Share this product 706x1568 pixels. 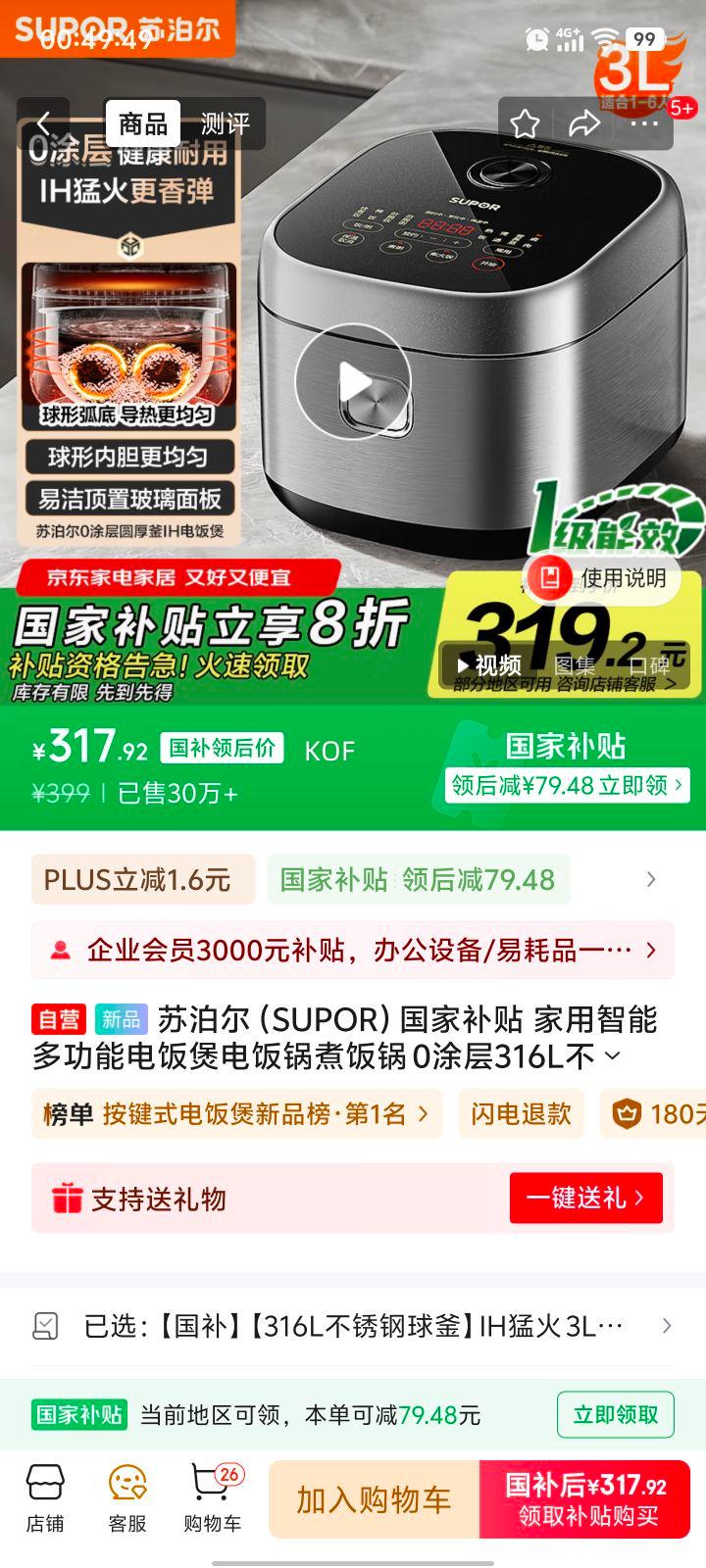coord(584,123)
